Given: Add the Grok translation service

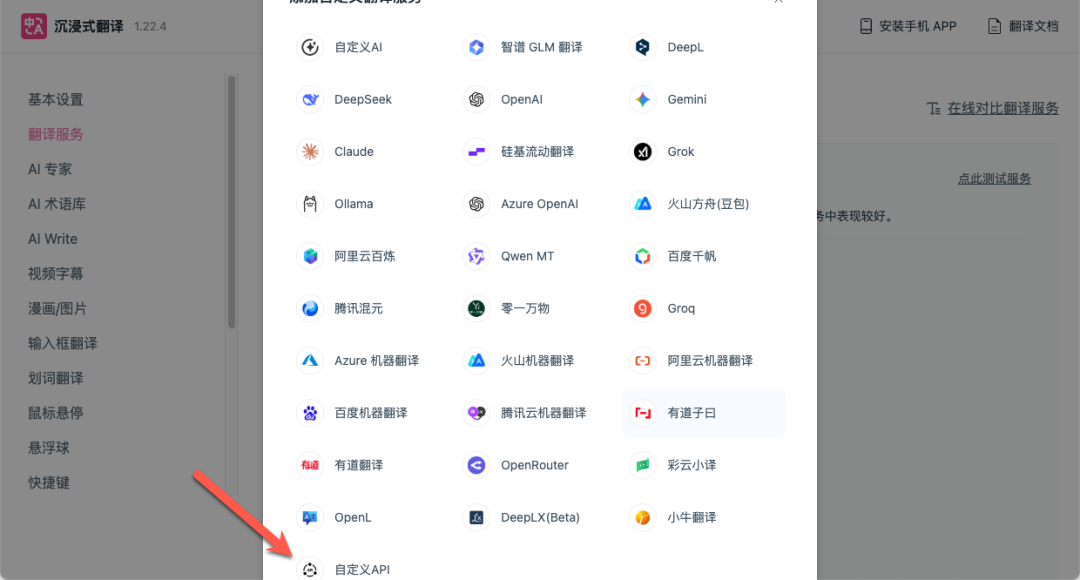Looking at the screenshot, I should (680, 152).
